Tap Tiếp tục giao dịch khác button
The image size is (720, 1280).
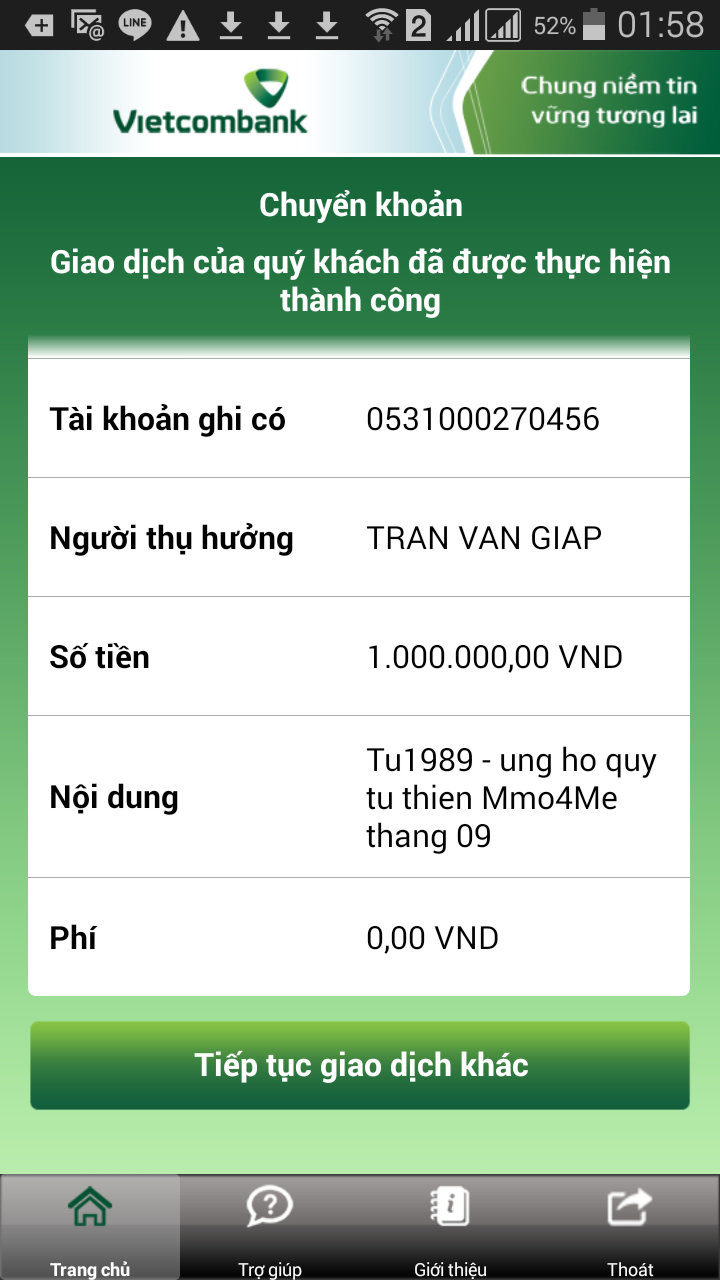360,1065
